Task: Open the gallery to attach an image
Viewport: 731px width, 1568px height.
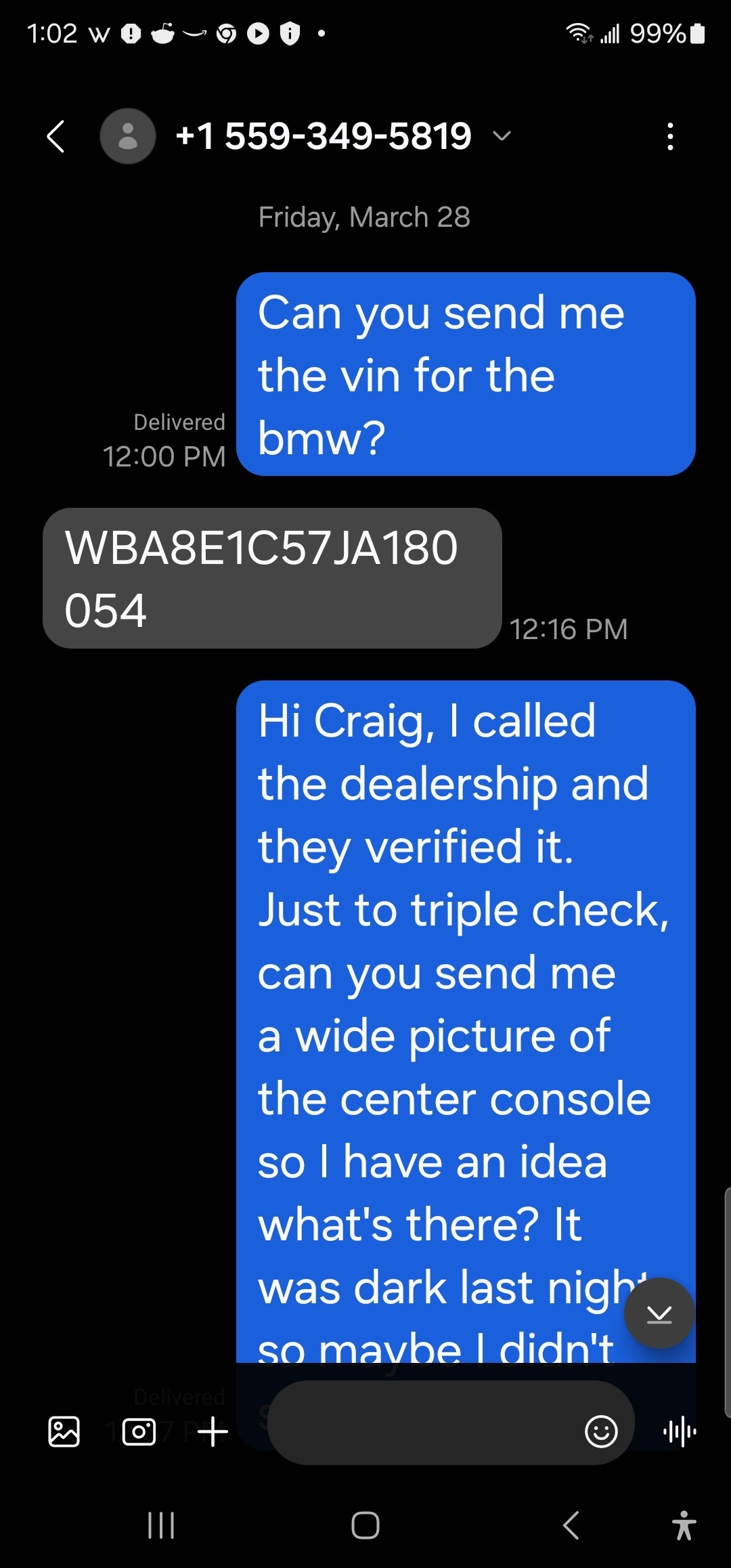Action: [64, 1431]
